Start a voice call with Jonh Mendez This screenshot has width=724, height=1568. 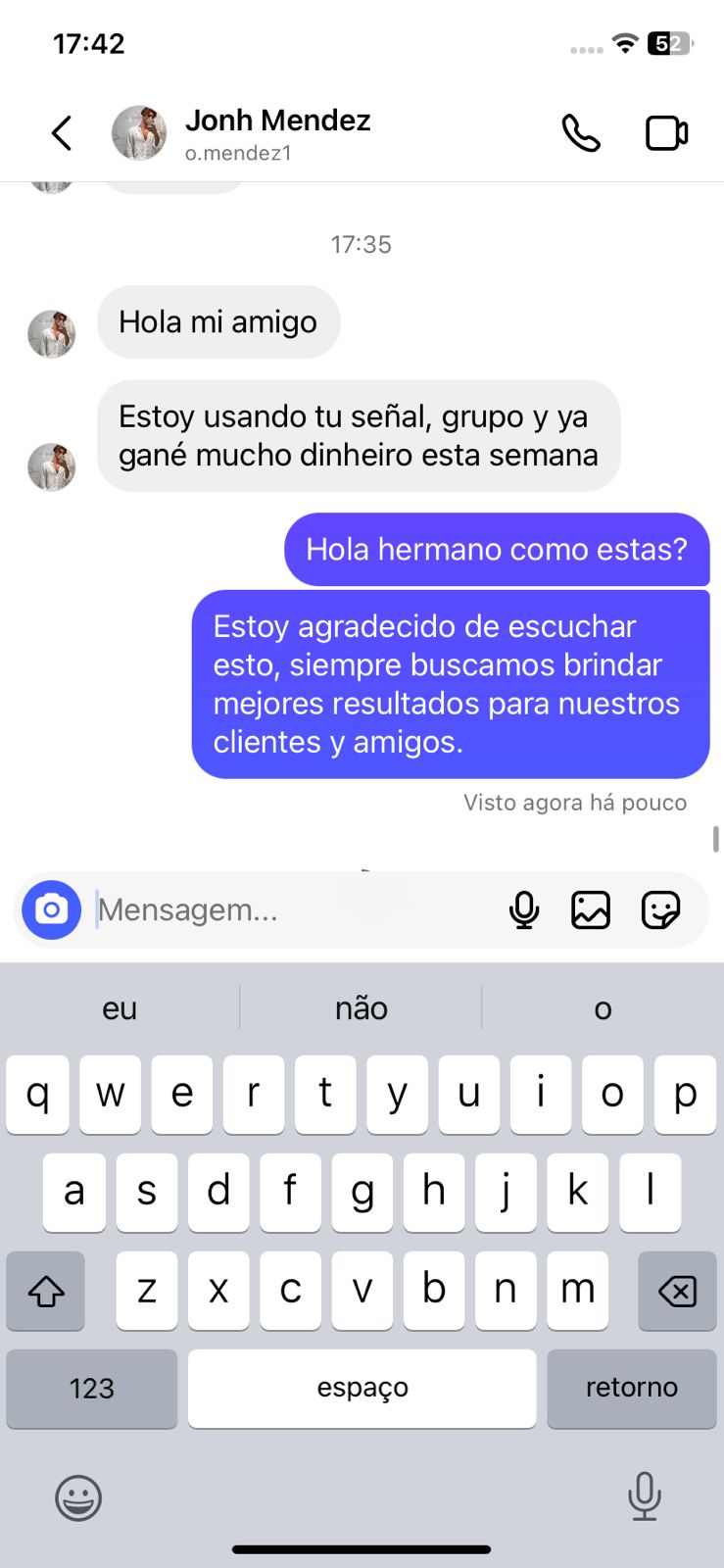coord(581,133)
